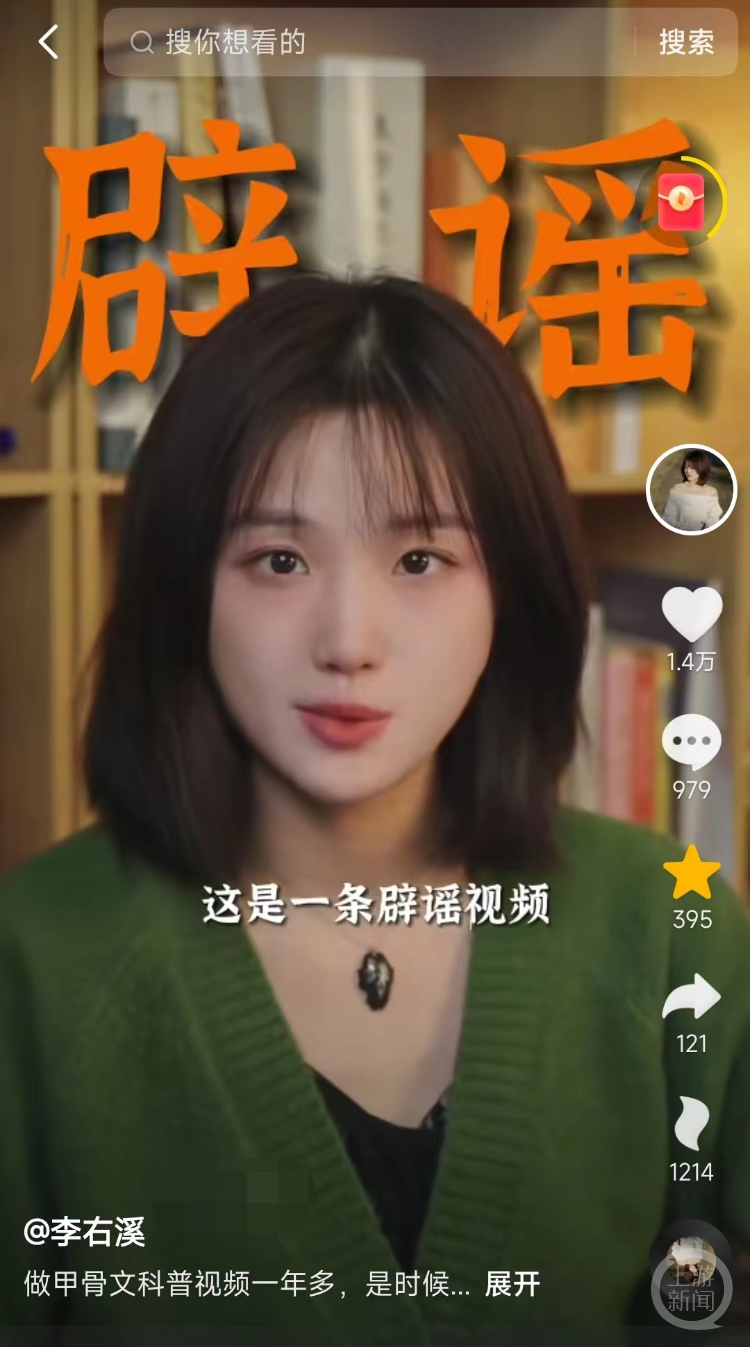Go back using the top-left arrow
This screenshot has height=1347, width=750.
click(48, 42)
